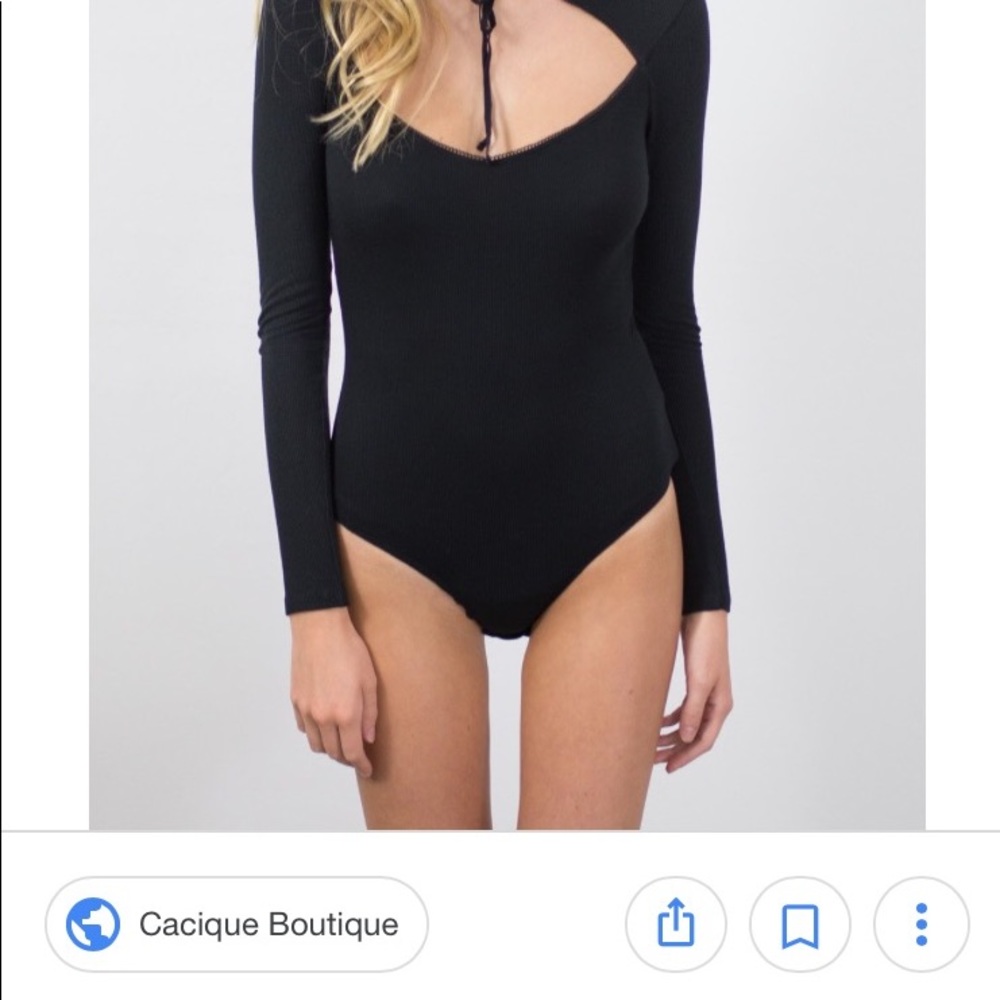The height and width of the screenshot is (1000, 1000).
Task: Share this image result
Action: tap(675, 924)
